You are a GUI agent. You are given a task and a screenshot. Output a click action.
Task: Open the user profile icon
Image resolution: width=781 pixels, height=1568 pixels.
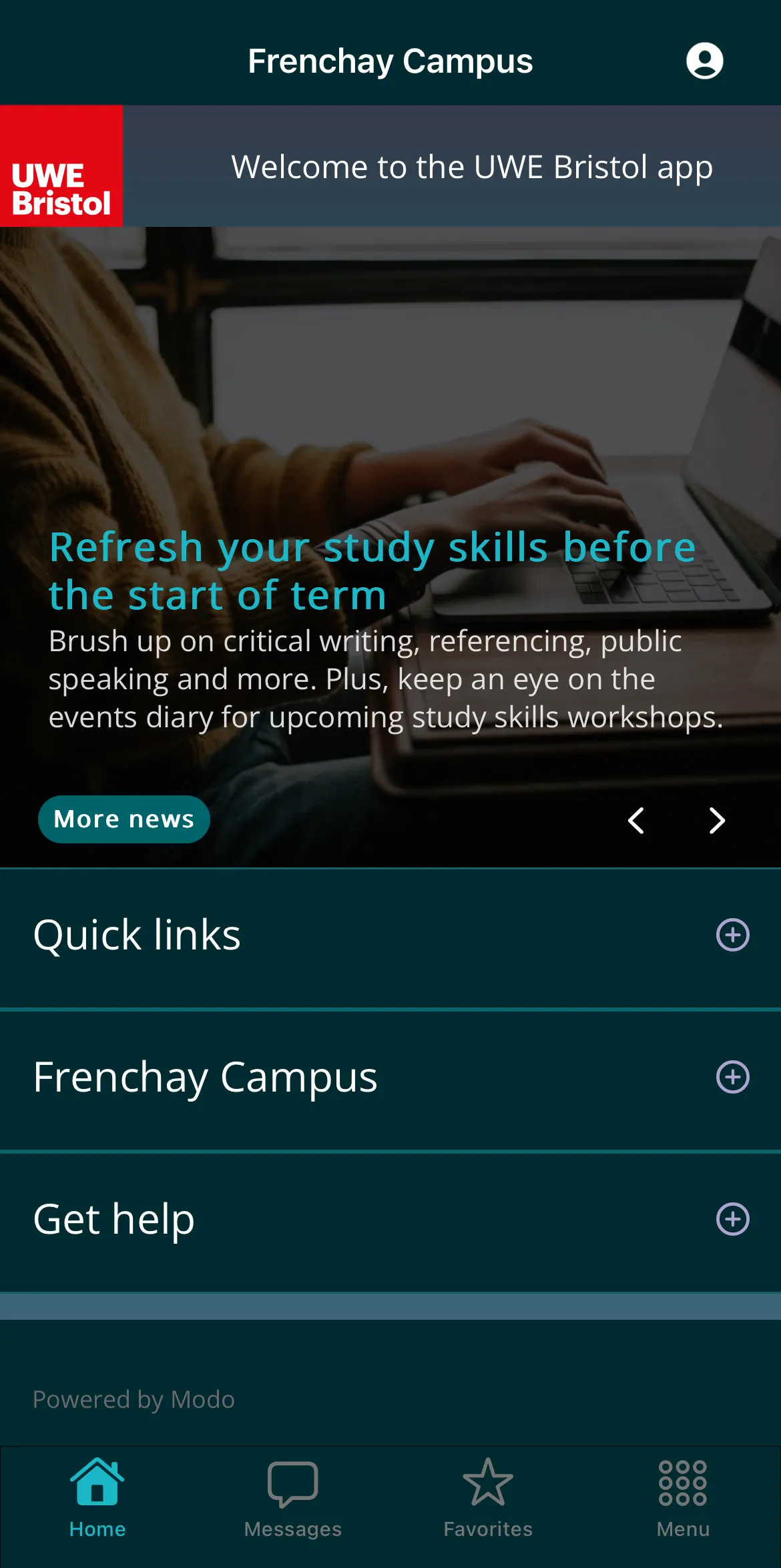[x=704, y=61]
